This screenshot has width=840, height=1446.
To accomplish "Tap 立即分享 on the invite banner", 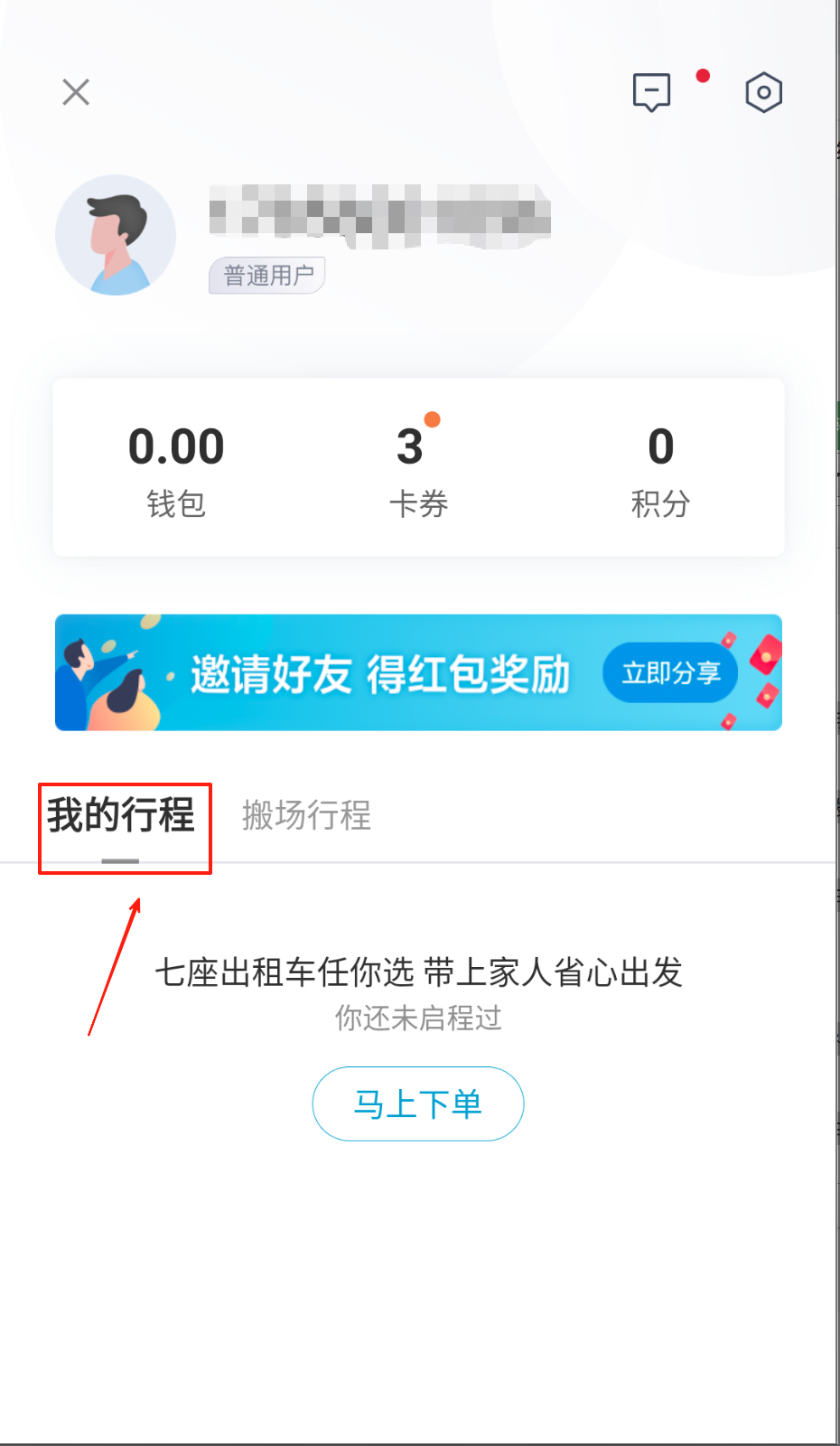I will click(x=670, y=673).
